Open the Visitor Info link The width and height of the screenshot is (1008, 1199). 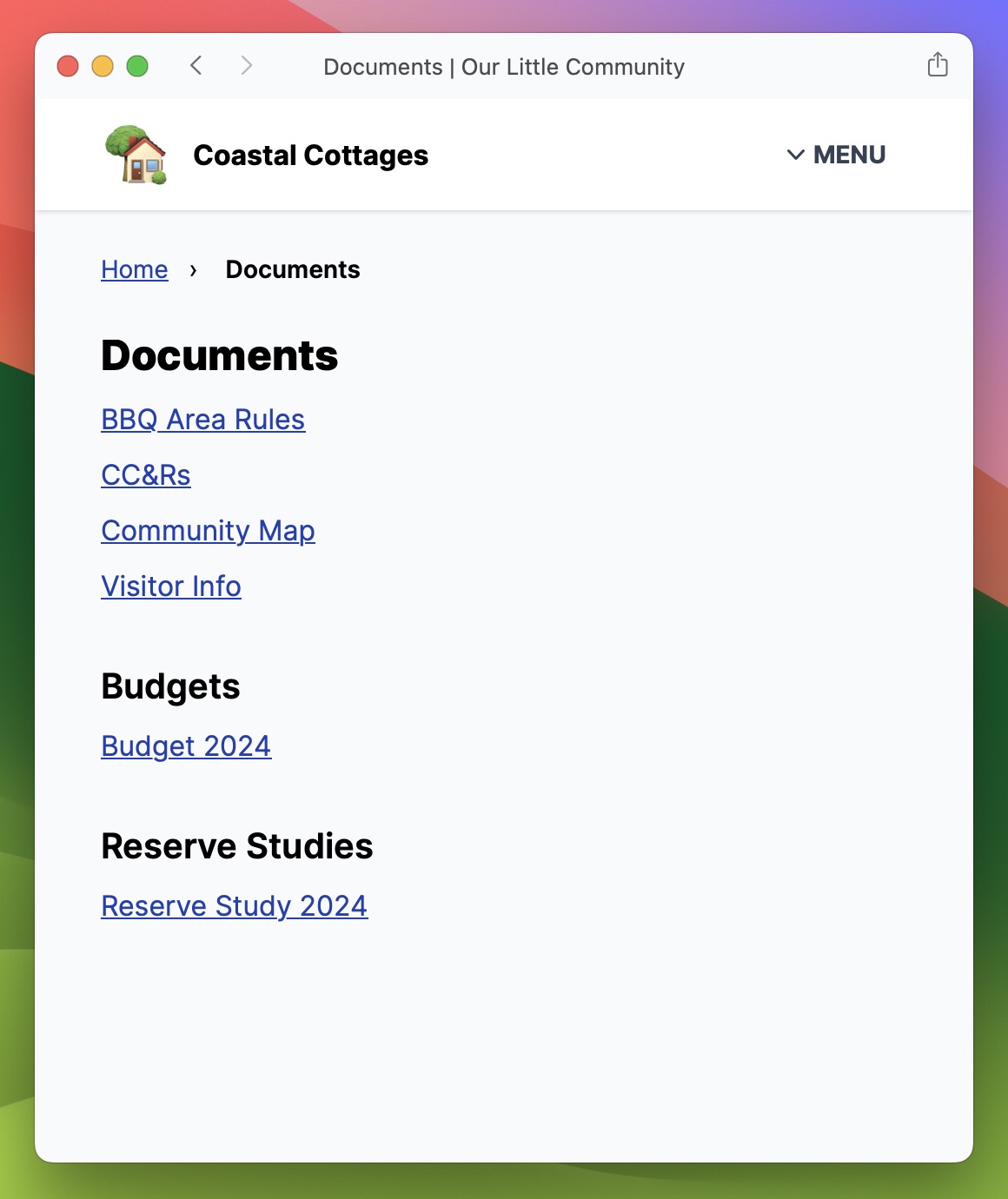point(171,586)
